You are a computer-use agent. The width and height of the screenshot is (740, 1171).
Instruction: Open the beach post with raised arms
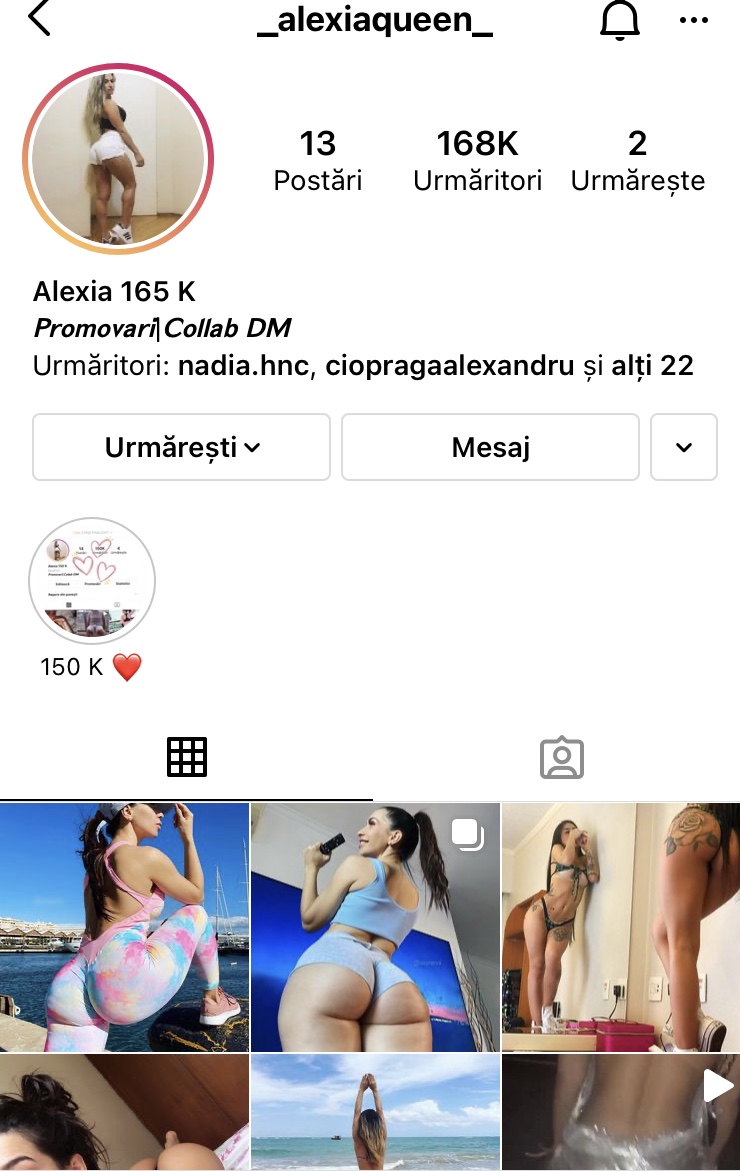point(375,1112)
